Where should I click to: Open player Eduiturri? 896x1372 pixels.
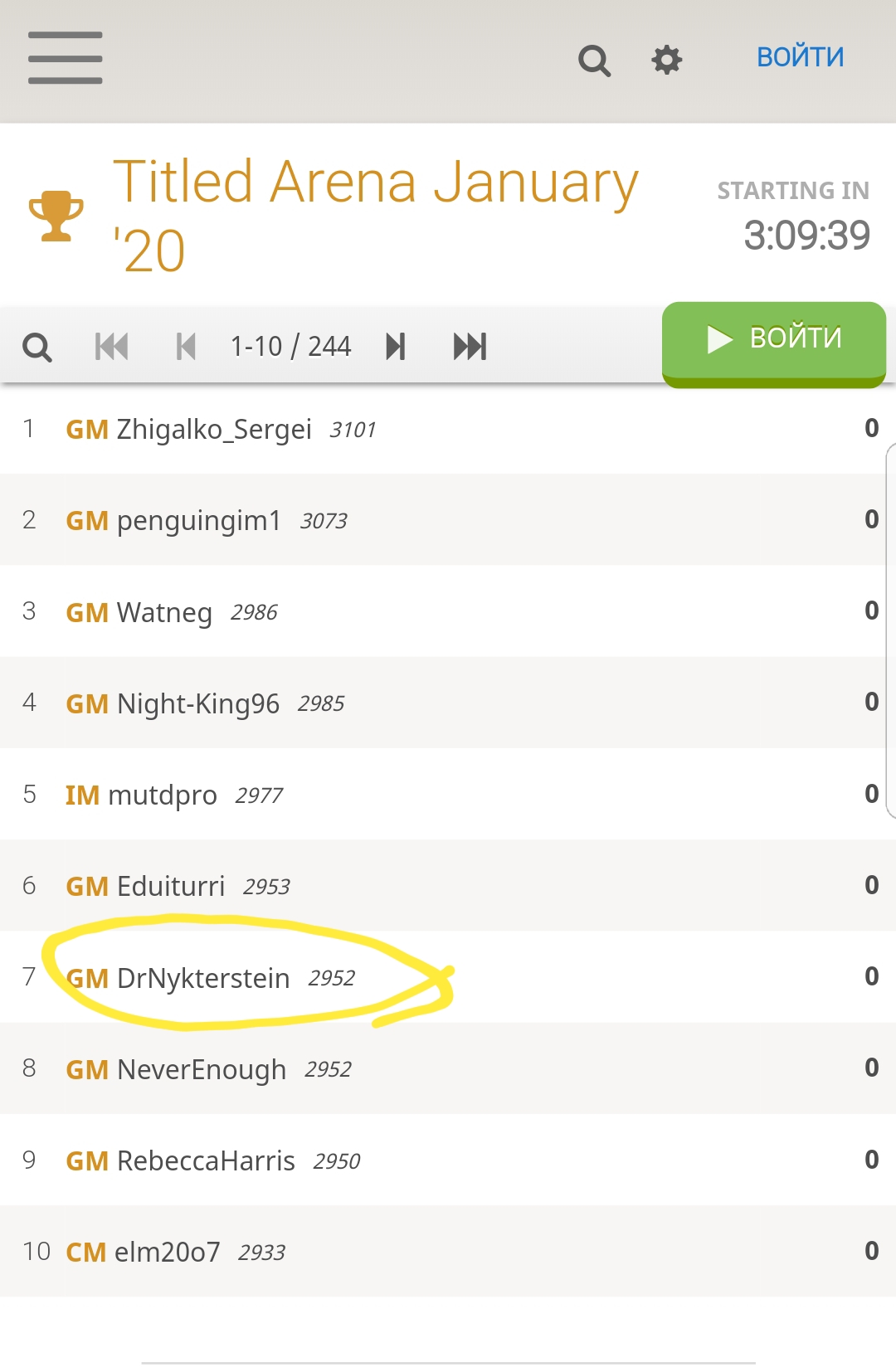click(x=170, y=886)
